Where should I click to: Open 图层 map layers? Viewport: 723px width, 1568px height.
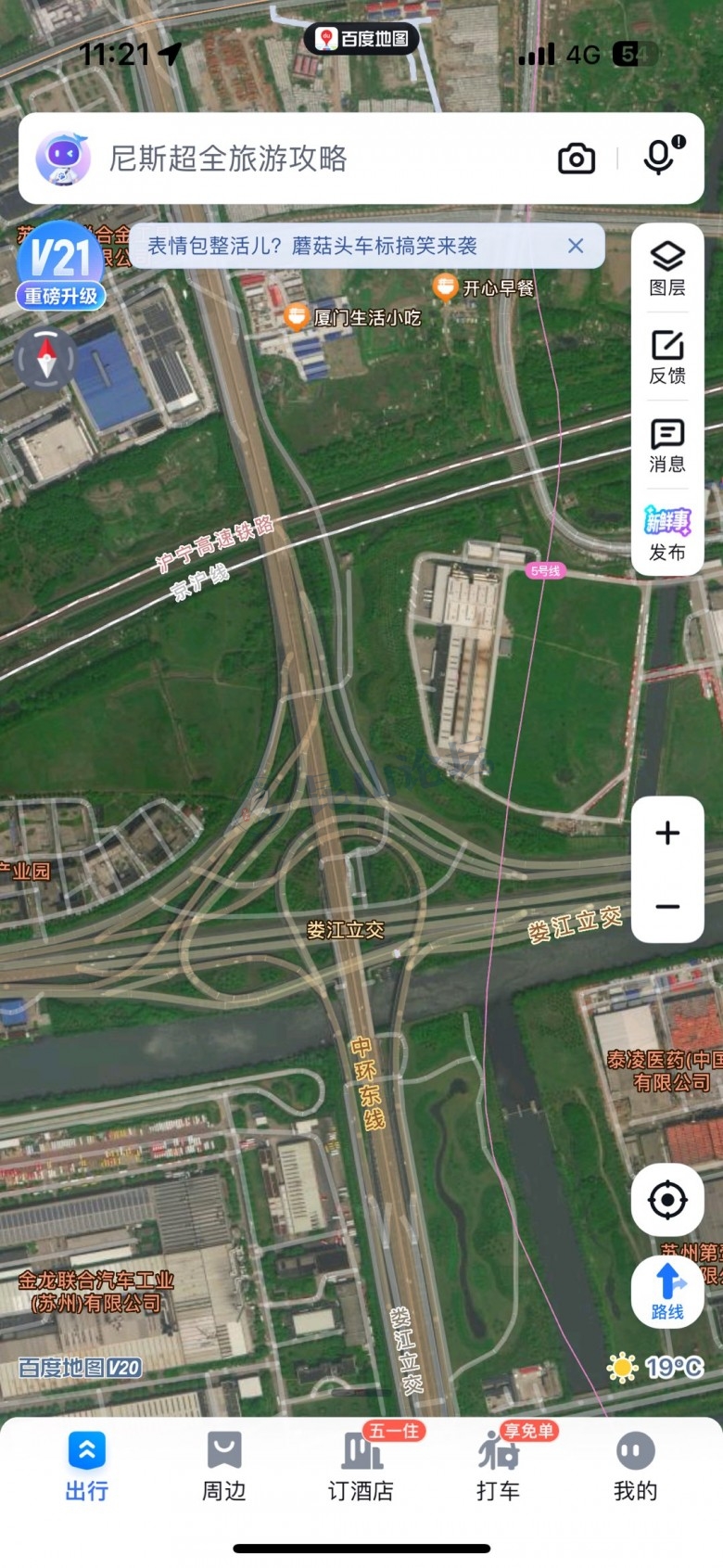667,268
